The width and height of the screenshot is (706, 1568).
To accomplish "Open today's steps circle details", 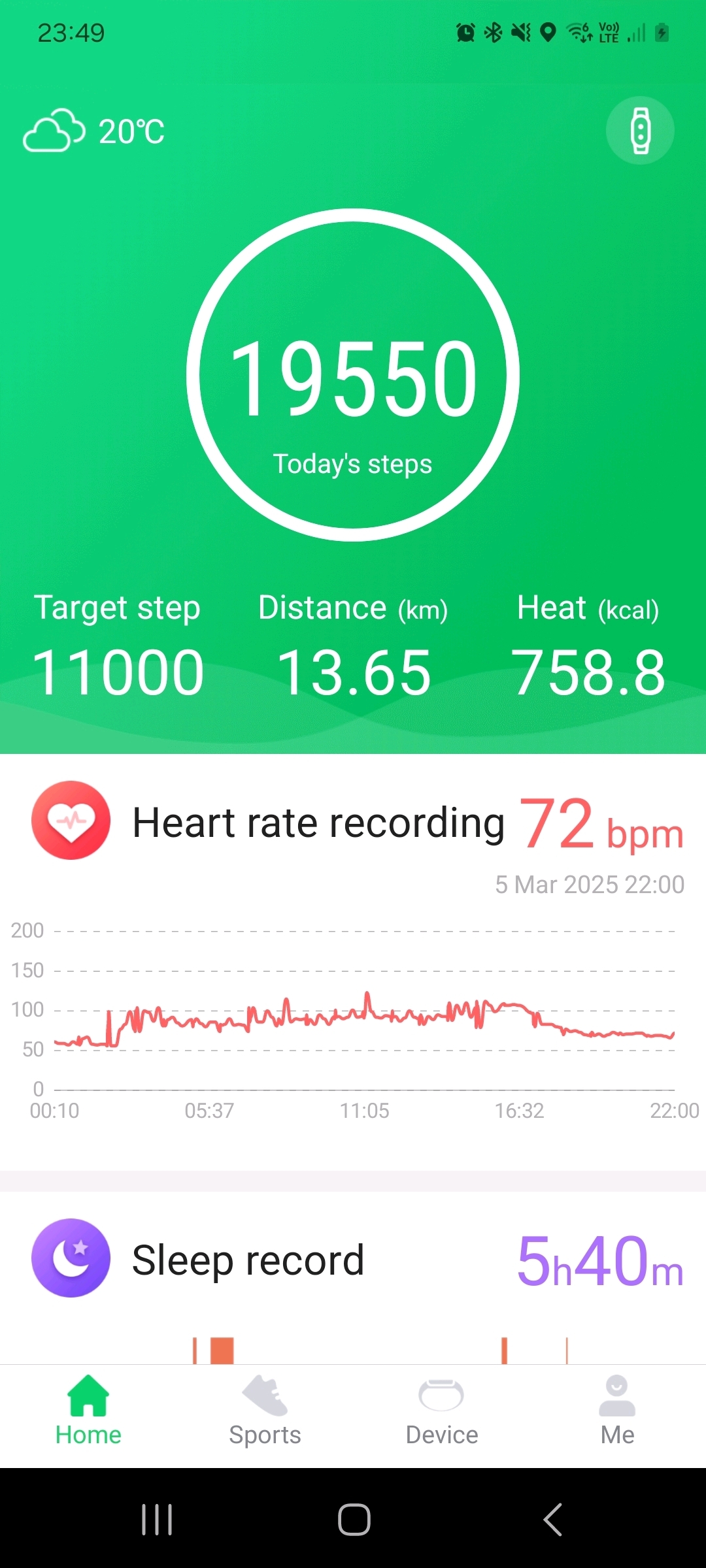I will (x=353, y=375).
